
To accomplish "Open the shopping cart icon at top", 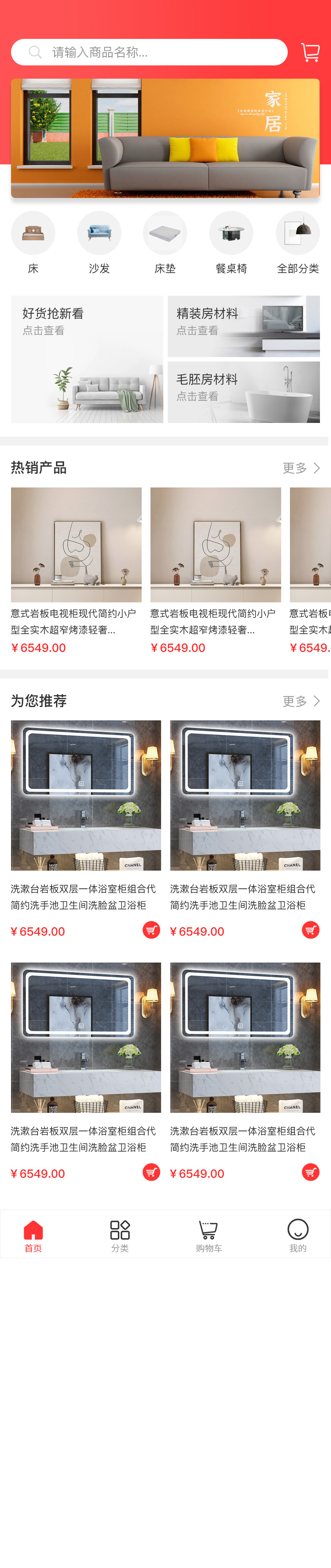I will point(310,52).
